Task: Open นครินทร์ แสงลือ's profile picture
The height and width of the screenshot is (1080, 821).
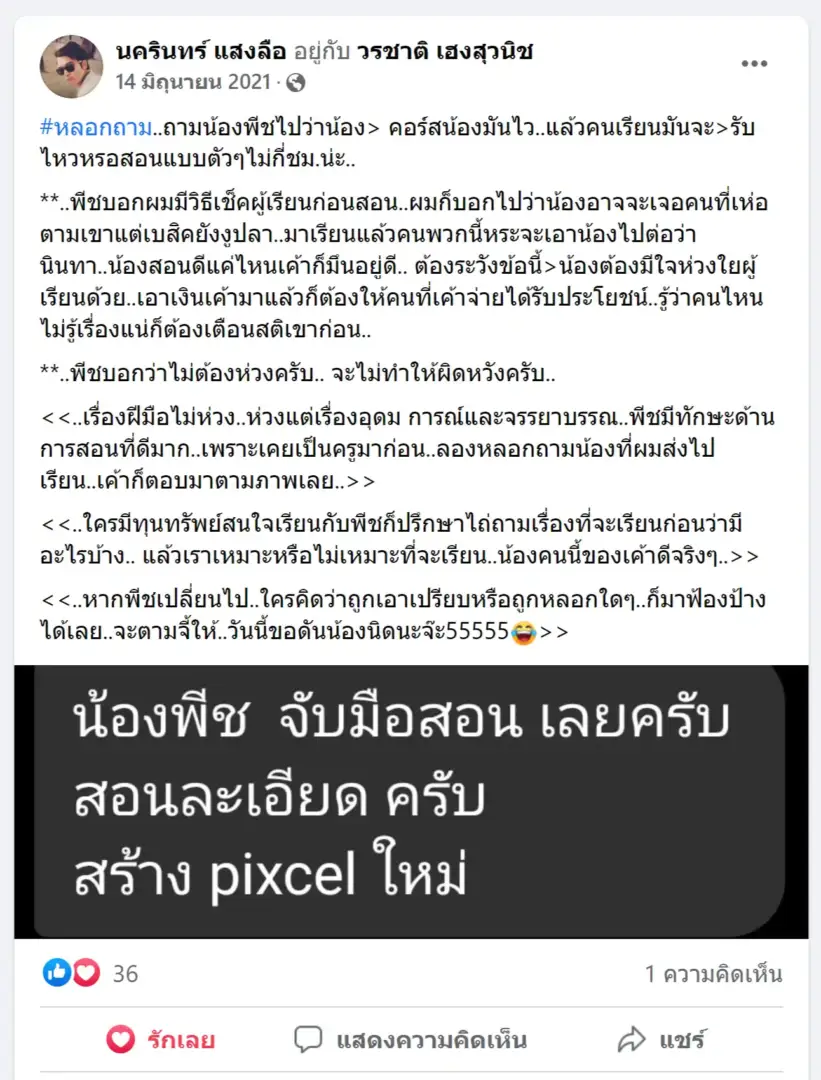Action: (71, 66)
